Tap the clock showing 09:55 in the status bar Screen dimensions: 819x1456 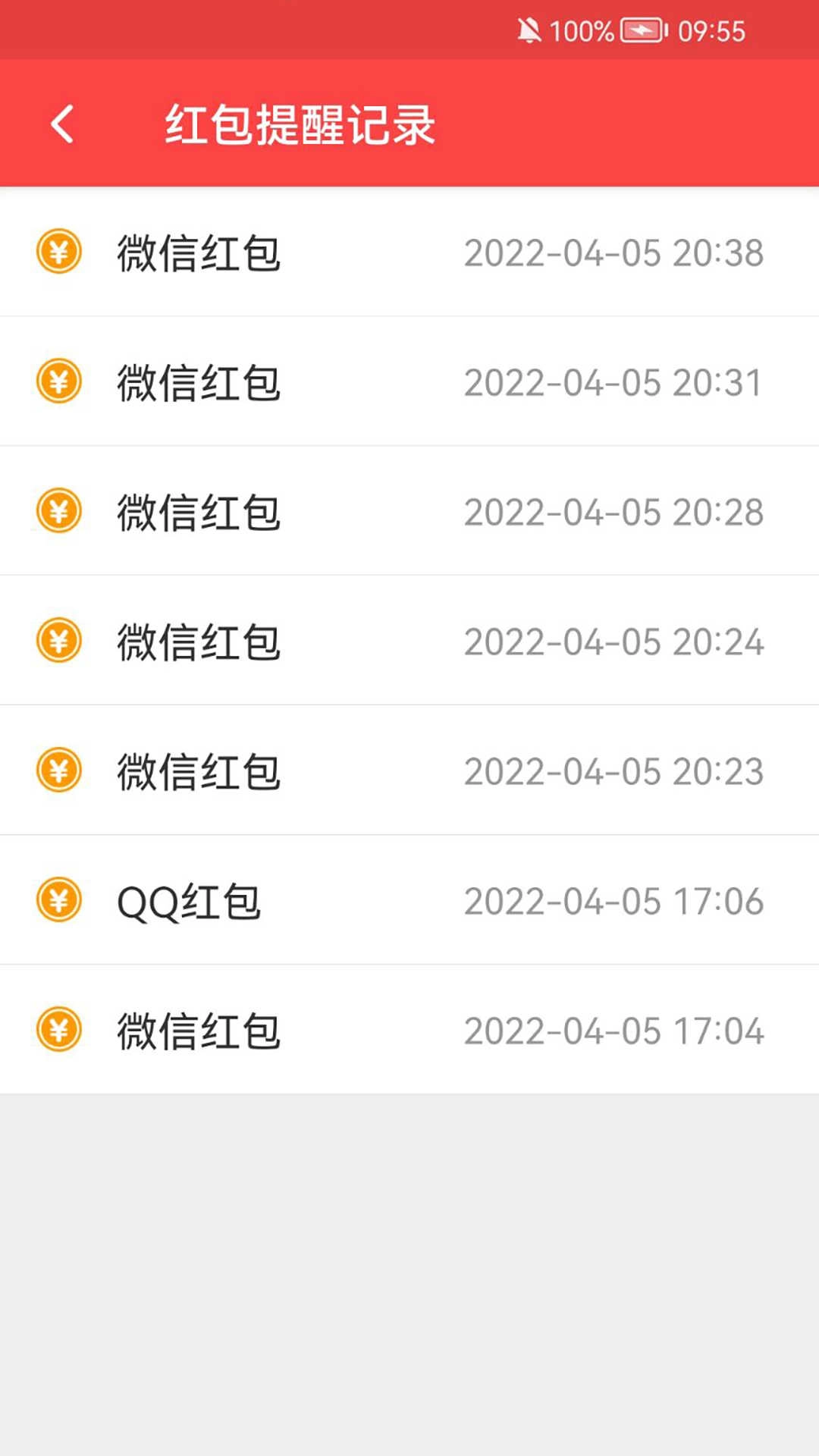[714, 31]
